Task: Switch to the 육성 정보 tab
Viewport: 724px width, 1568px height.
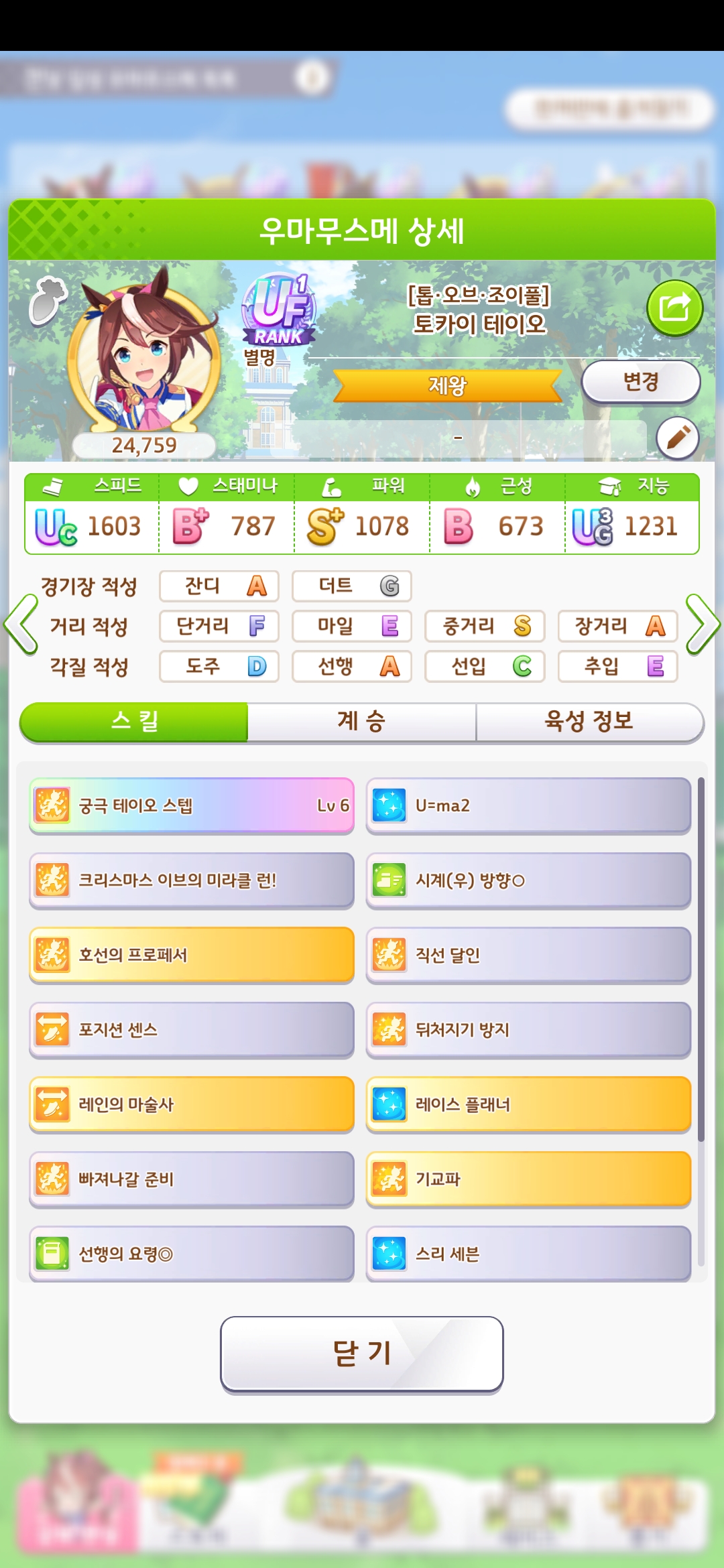Action: (x=589, y=722)
